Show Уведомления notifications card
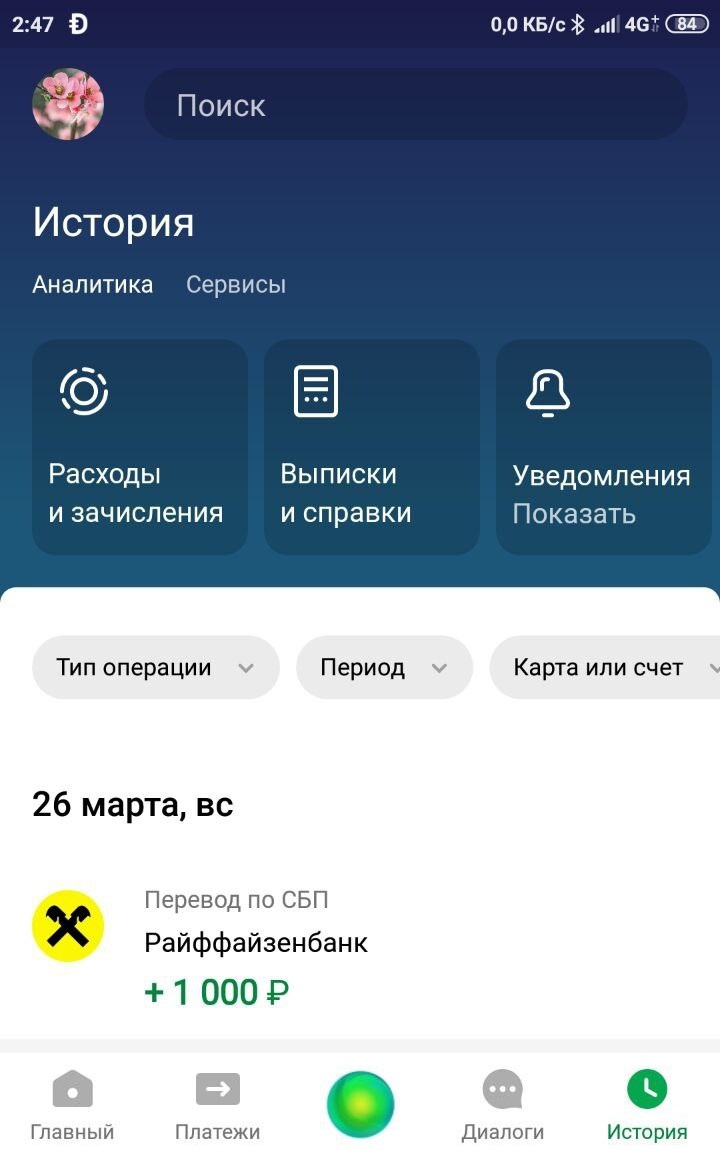 [603, 447]
